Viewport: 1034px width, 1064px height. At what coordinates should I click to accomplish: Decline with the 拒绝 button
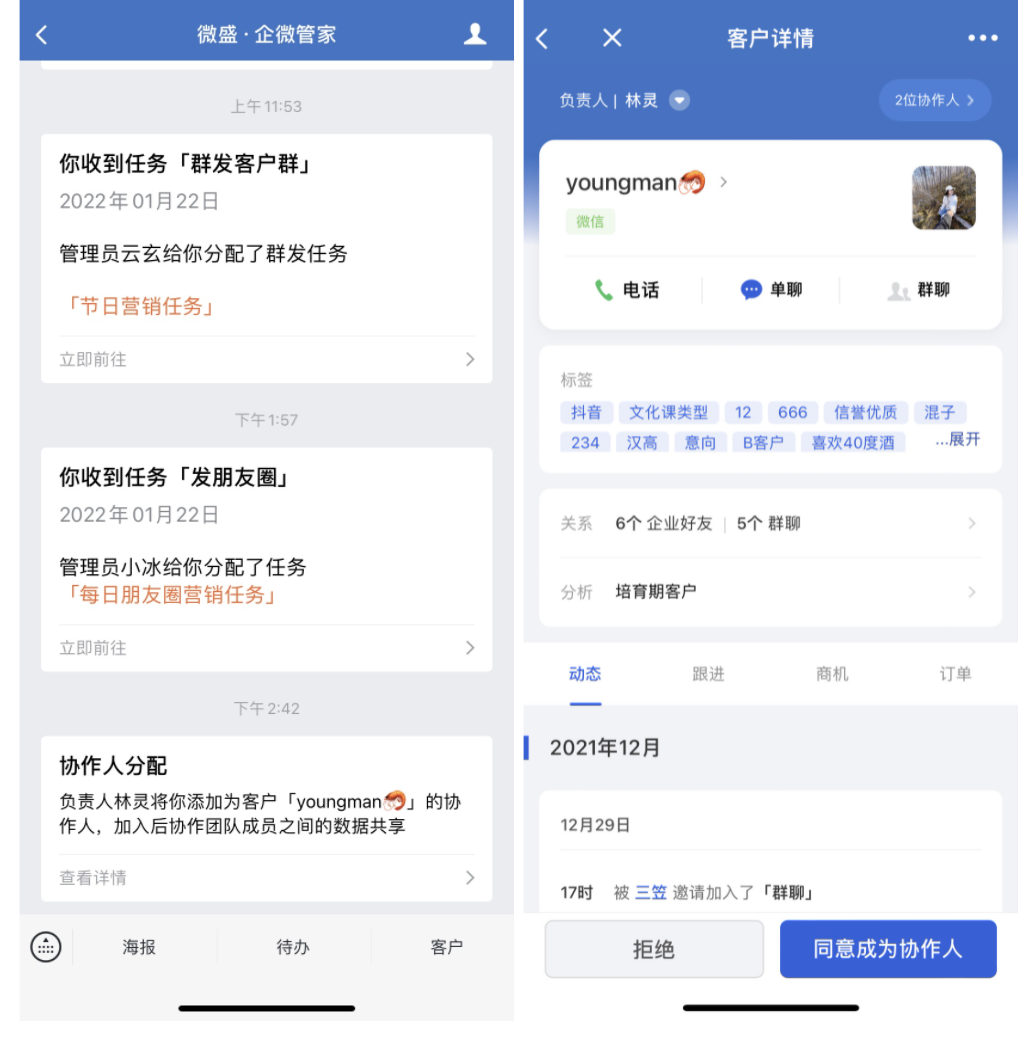click(654, 949)
